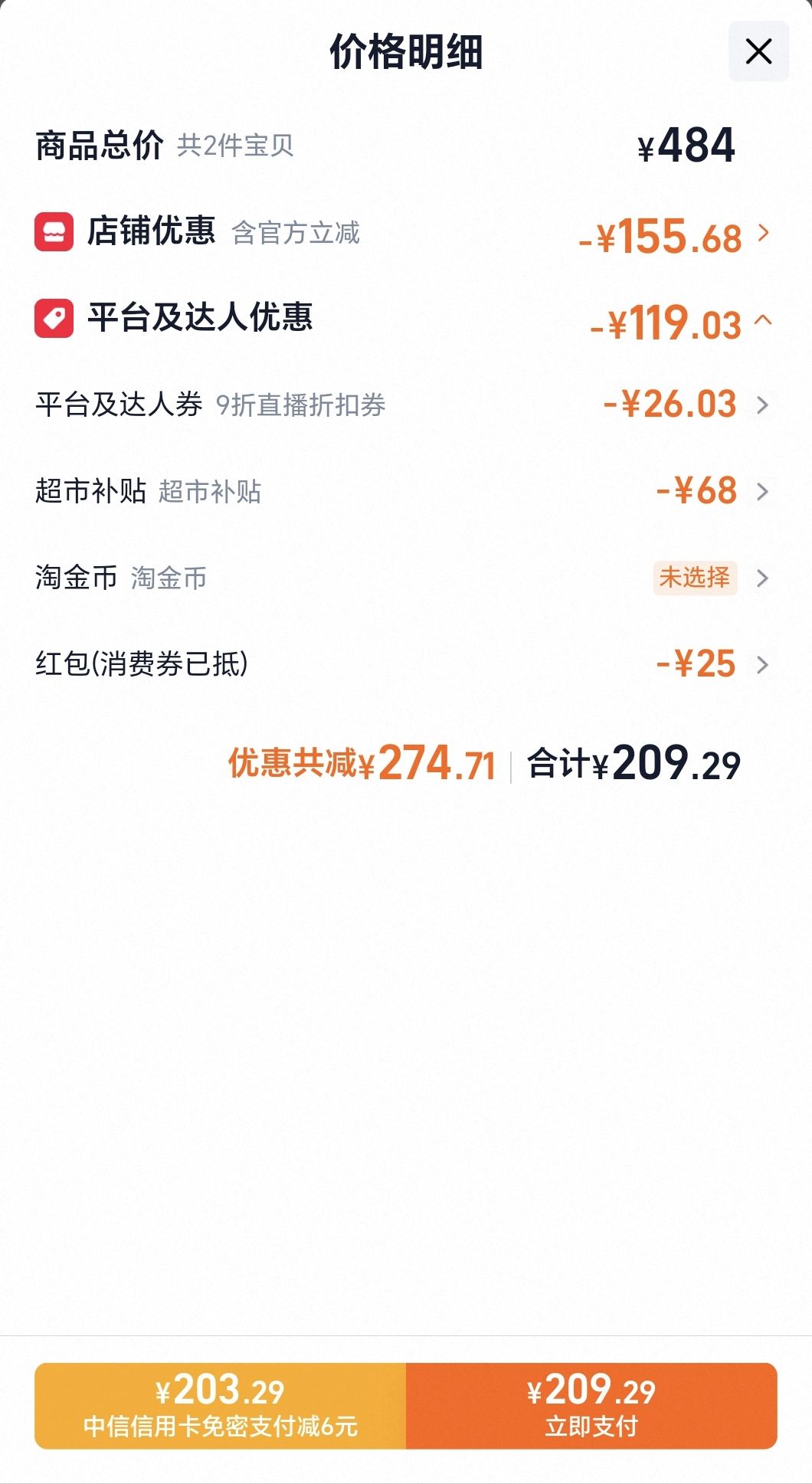Tap 立即支付 to pay ¥209.29
Image resolution: width=812 pixels, height=1484 pixels.
[591, 1406]
